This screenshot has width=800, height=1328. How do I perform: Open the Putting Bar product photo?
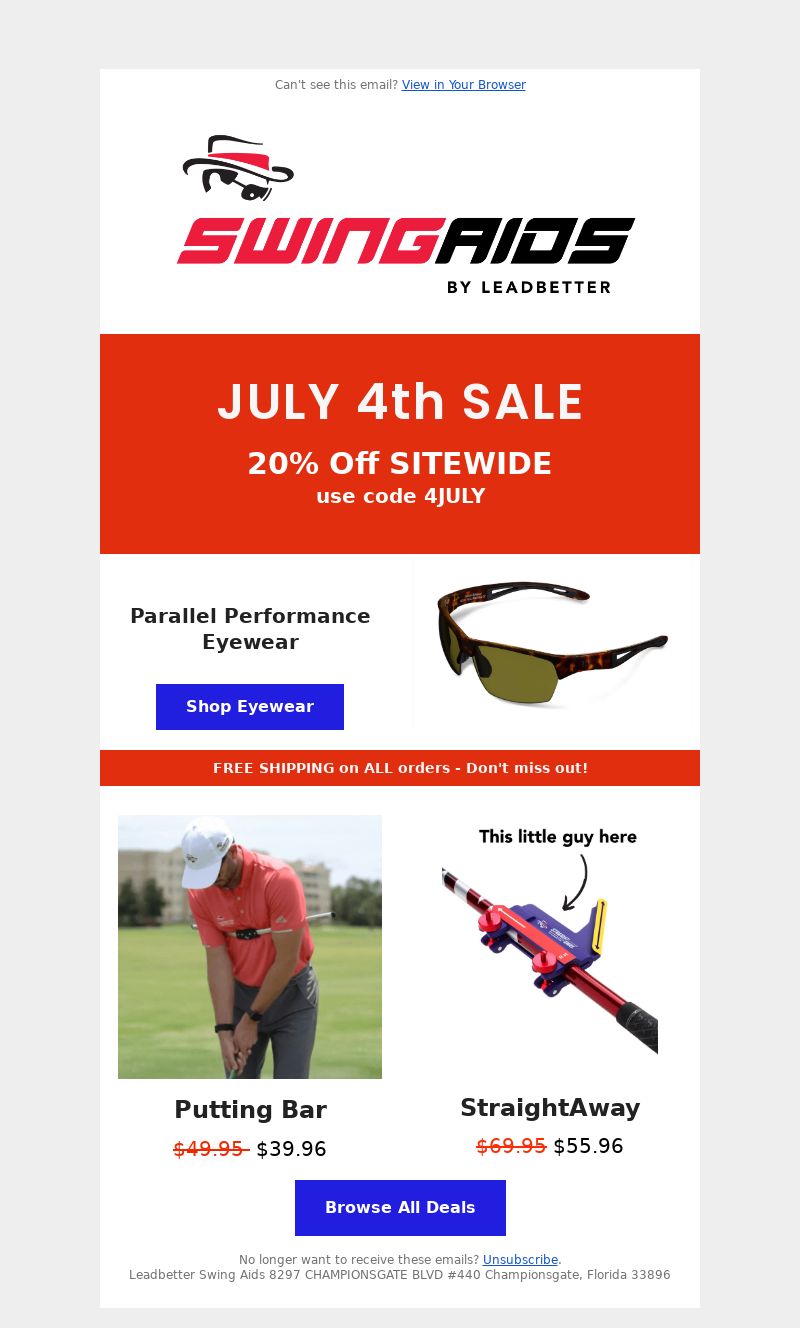tap(250, 947)
